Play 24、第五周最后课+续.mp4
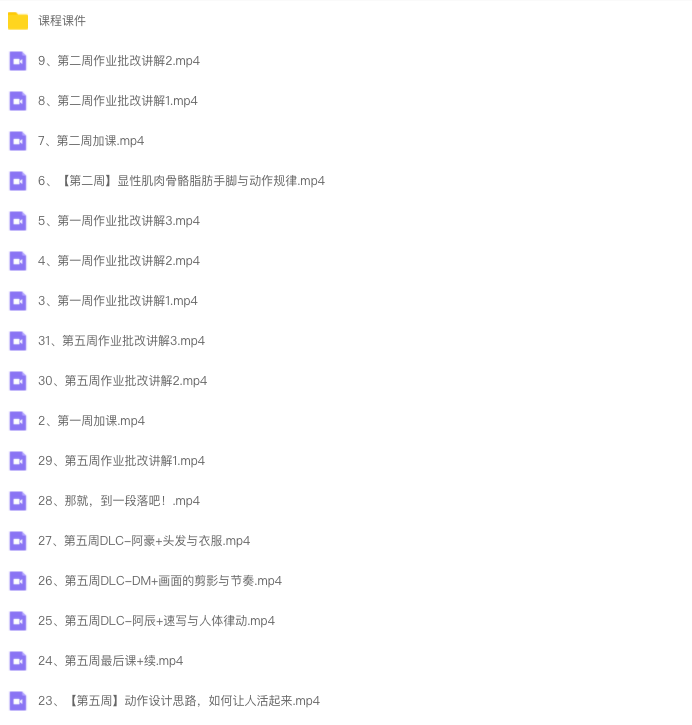Screen dimensions: 692x725 point(110,661)
